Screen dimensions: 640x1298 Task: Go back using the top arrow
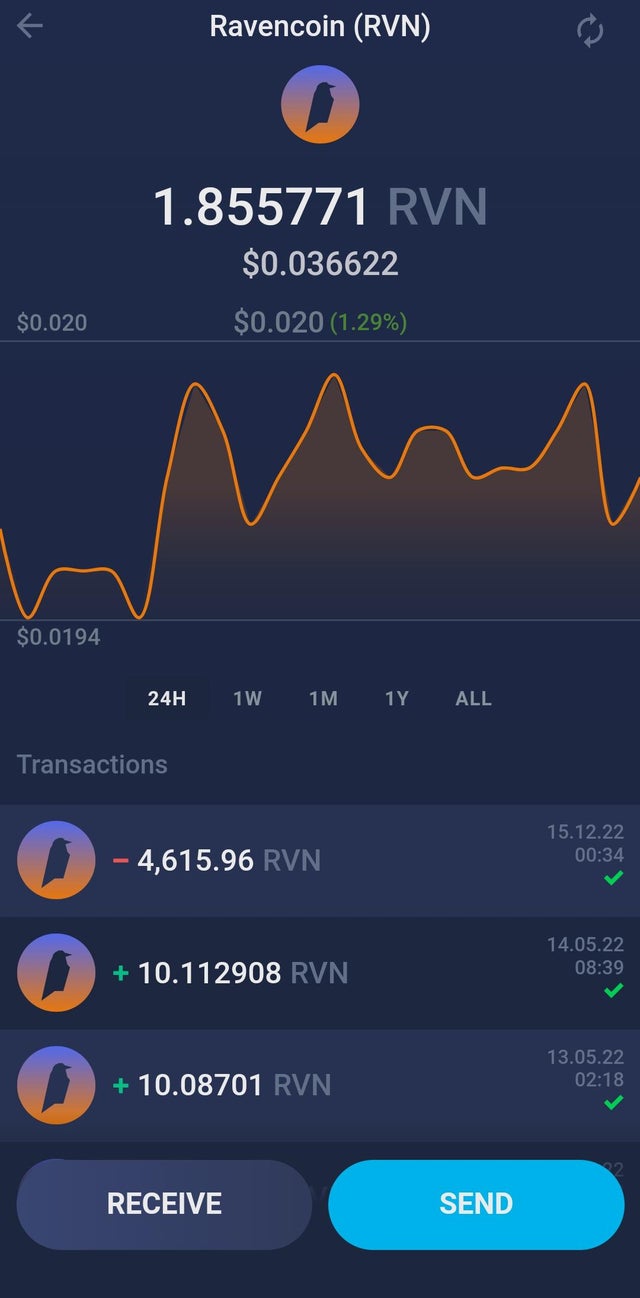pos(31,27)
